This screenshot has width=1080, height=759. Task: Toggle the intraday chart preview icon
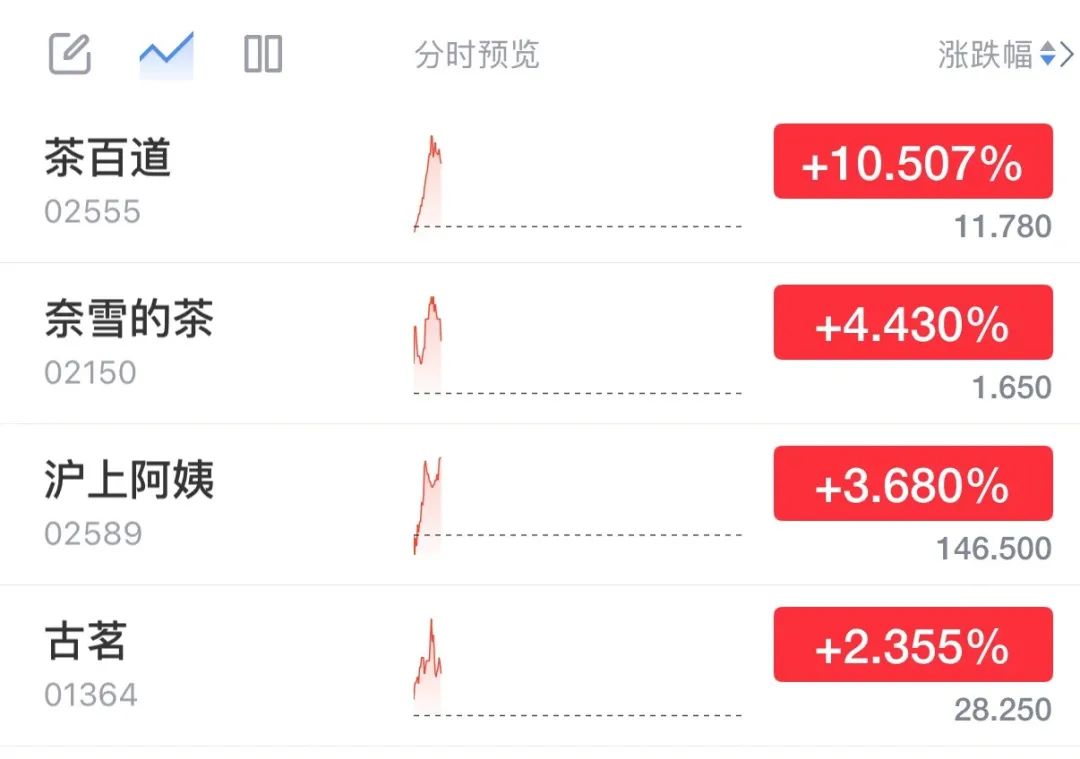click(166, 54)
